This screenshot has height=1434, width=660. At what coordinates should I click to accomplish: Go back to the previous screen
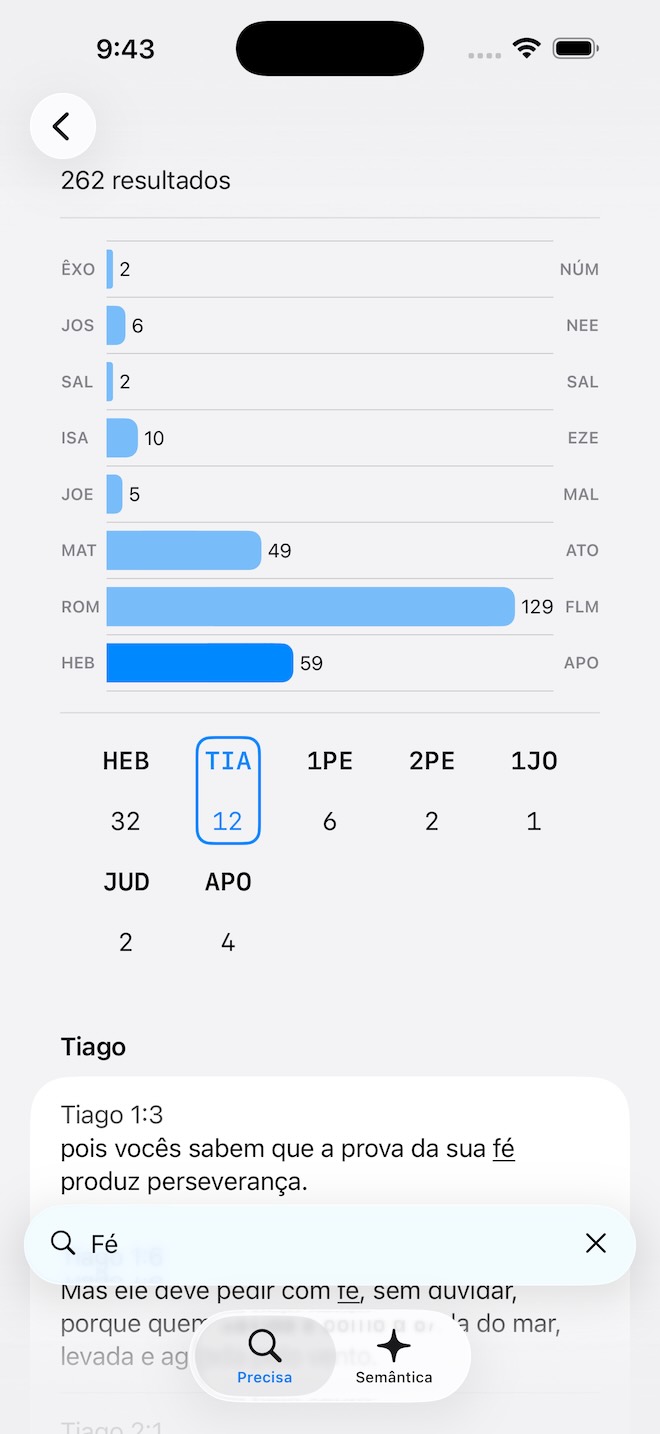[x=62, y=126]
